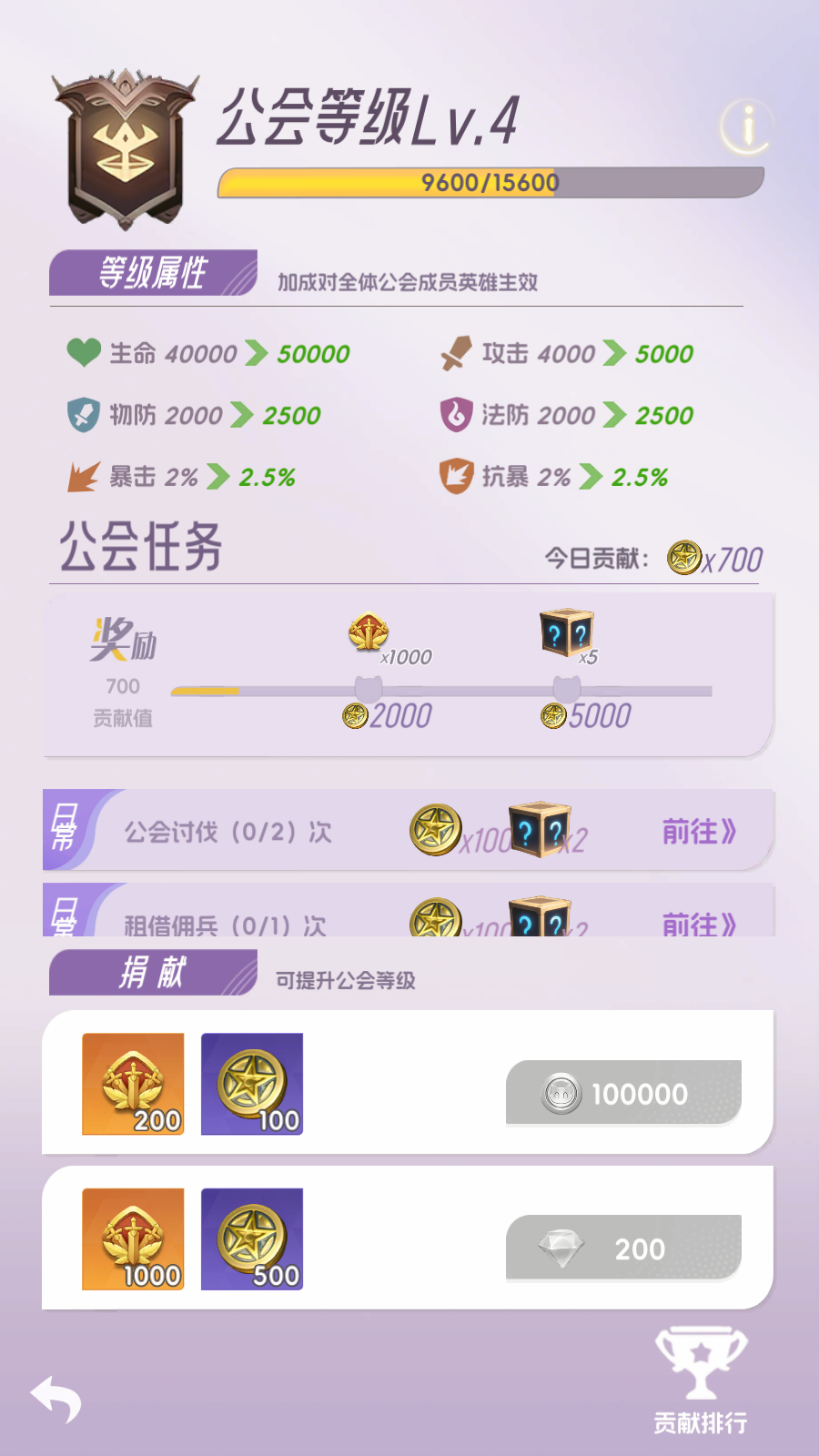The height and width of the screenshot is (1456, 819).
Task: Go to the 公会讨伐 daily task
Action: point(698,831)
